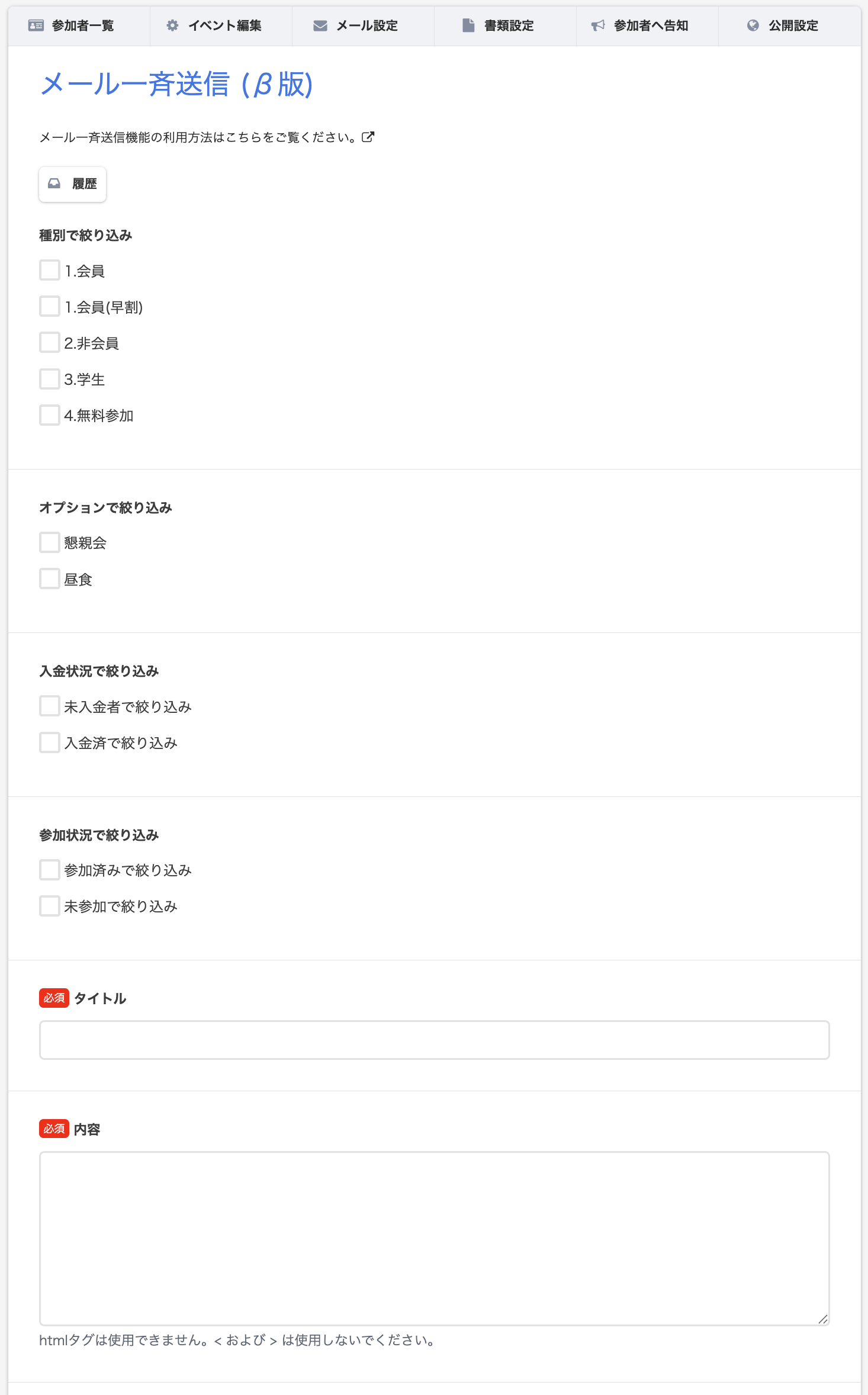The image size is (868, 1395).
Task: Open the イベント編集 tab
Action: 221,25
